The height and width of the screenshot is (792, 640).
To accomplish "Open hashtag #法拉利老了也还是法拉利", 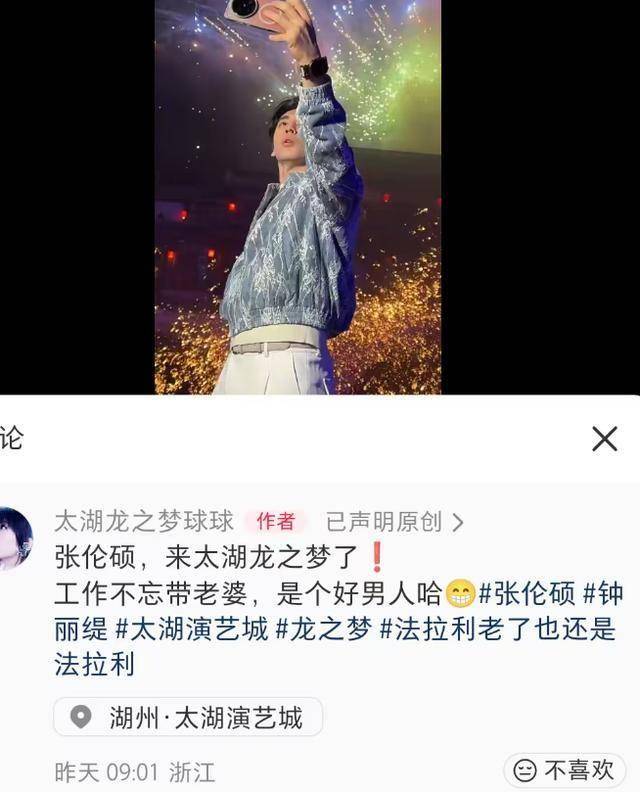I will [497, 629].
